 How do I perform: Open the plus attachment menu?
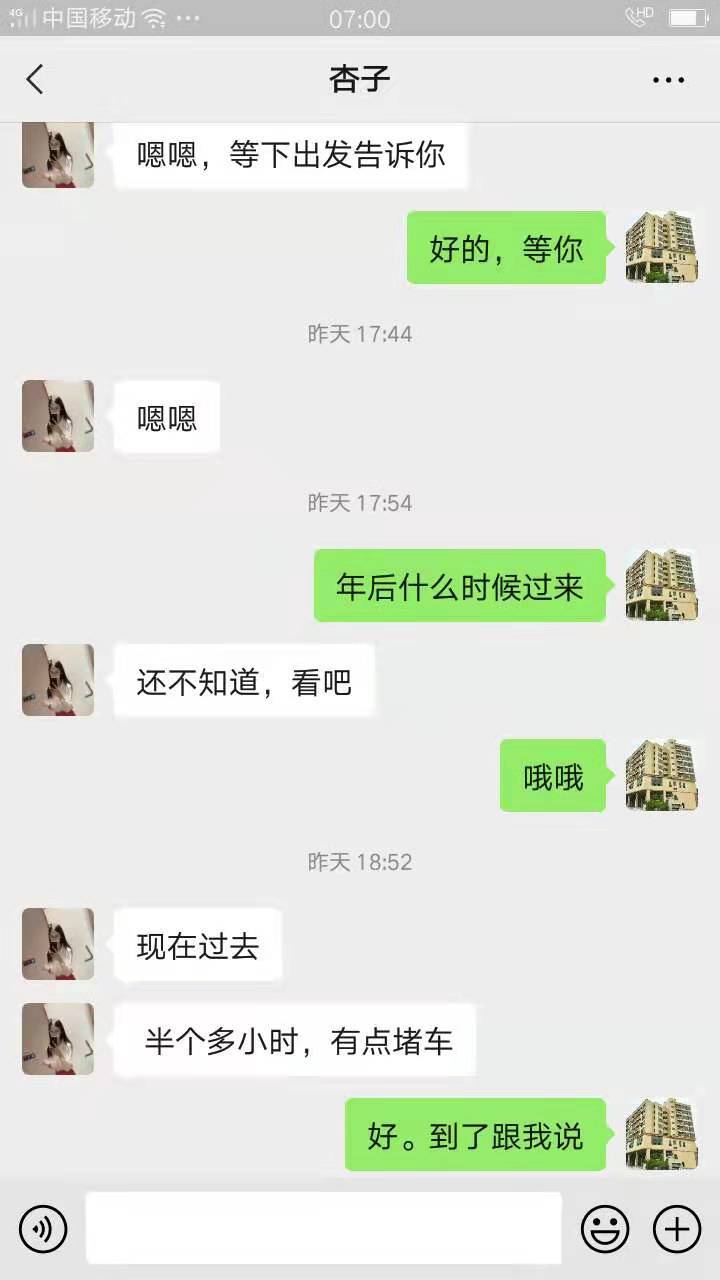pos(677,1228)
